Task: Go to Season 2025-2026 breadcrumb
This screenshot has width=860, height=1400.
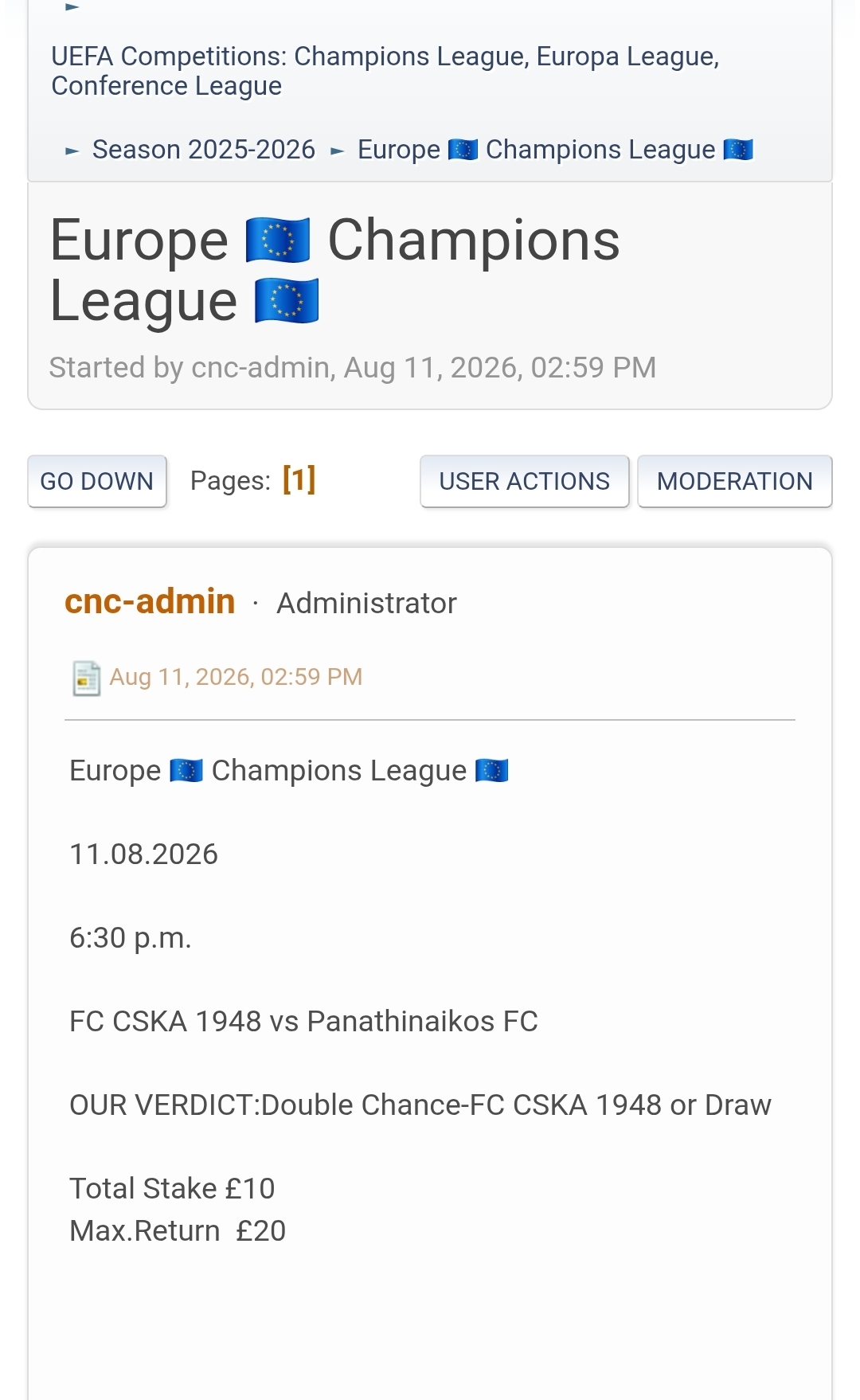Action: [x=204, y=150]
